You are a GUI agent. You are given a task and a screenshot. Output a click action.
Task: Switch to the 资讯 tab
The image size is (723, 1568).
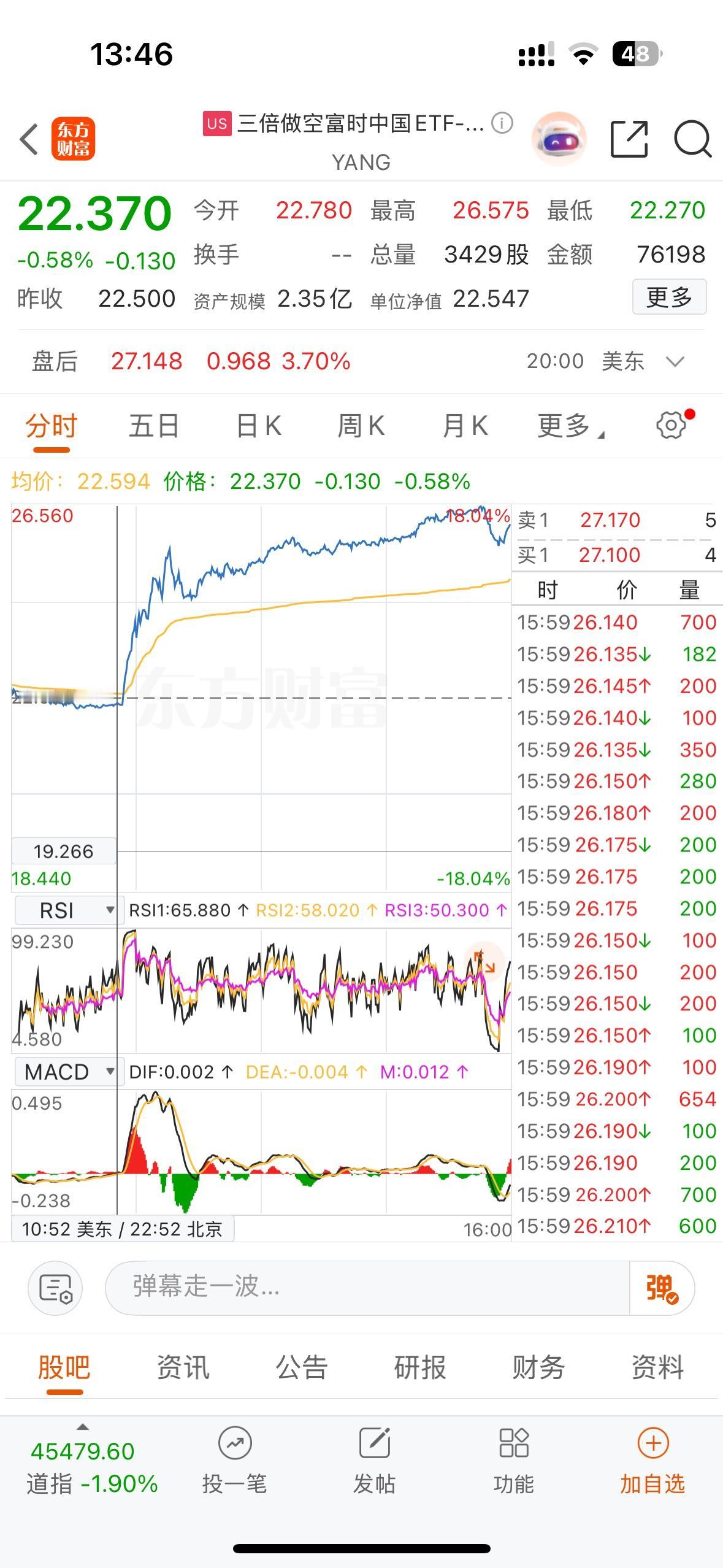tap(183, 1367)
